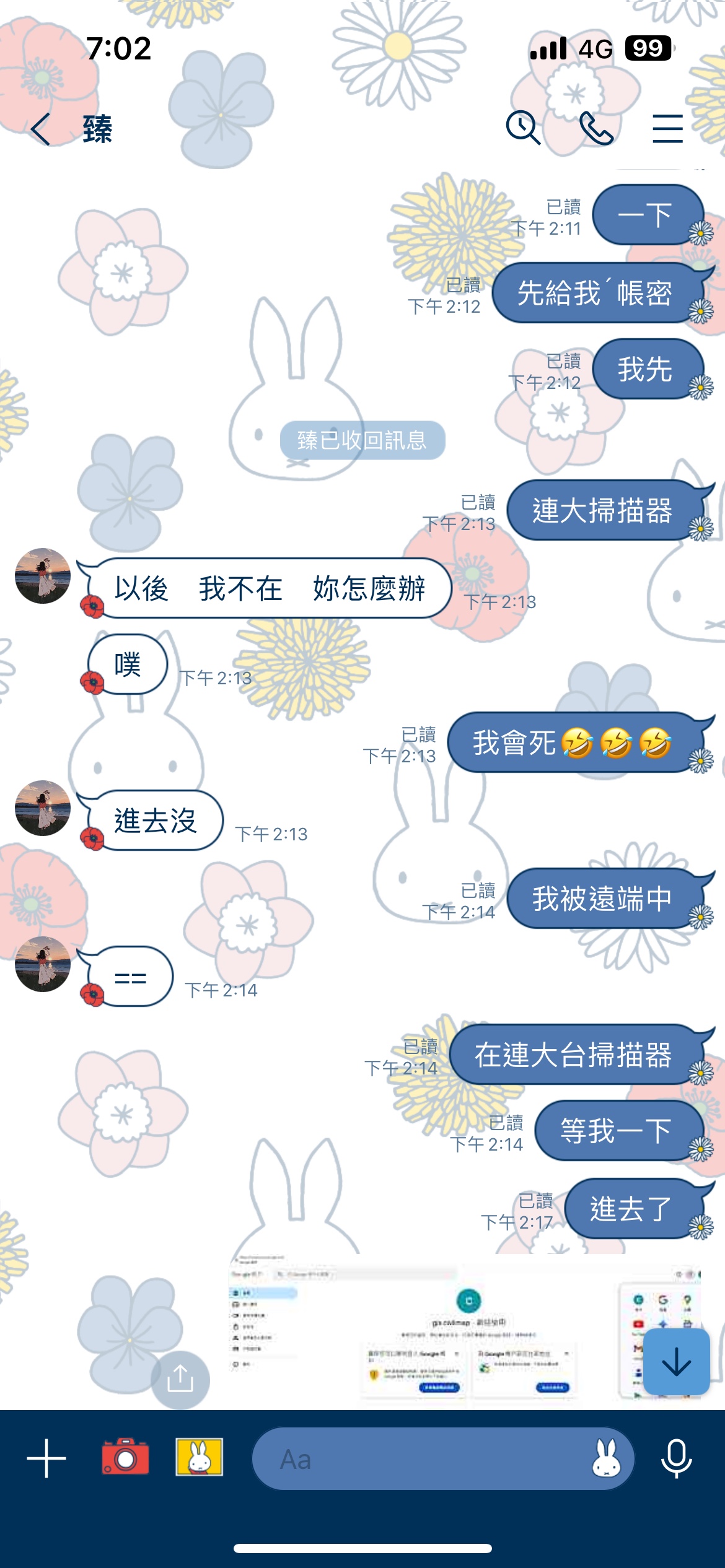Open the chat menu (three lines)
Image resolution: width=725 pixels, height=1568 pixels.
point(667,128)
